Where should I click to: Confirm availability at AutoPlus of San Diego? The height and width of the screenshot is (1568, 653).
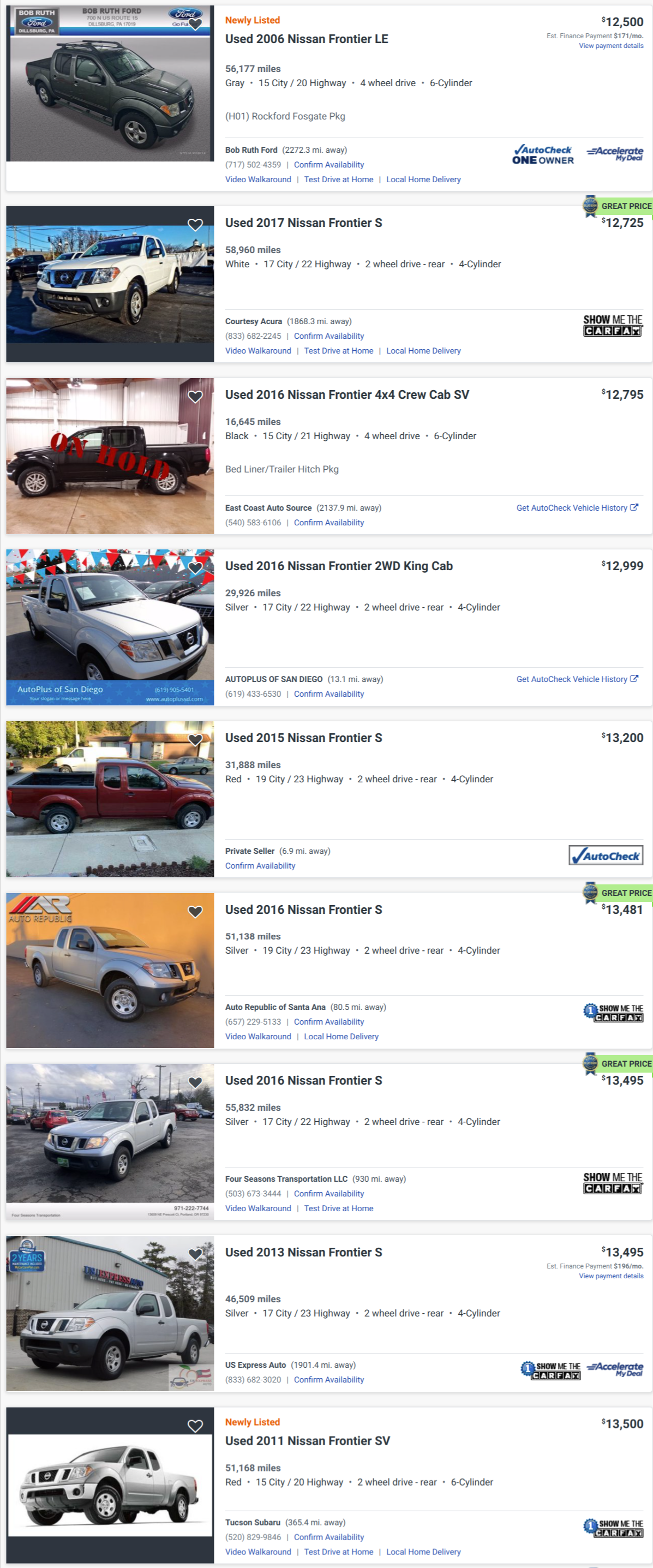(x=328, y=695)
